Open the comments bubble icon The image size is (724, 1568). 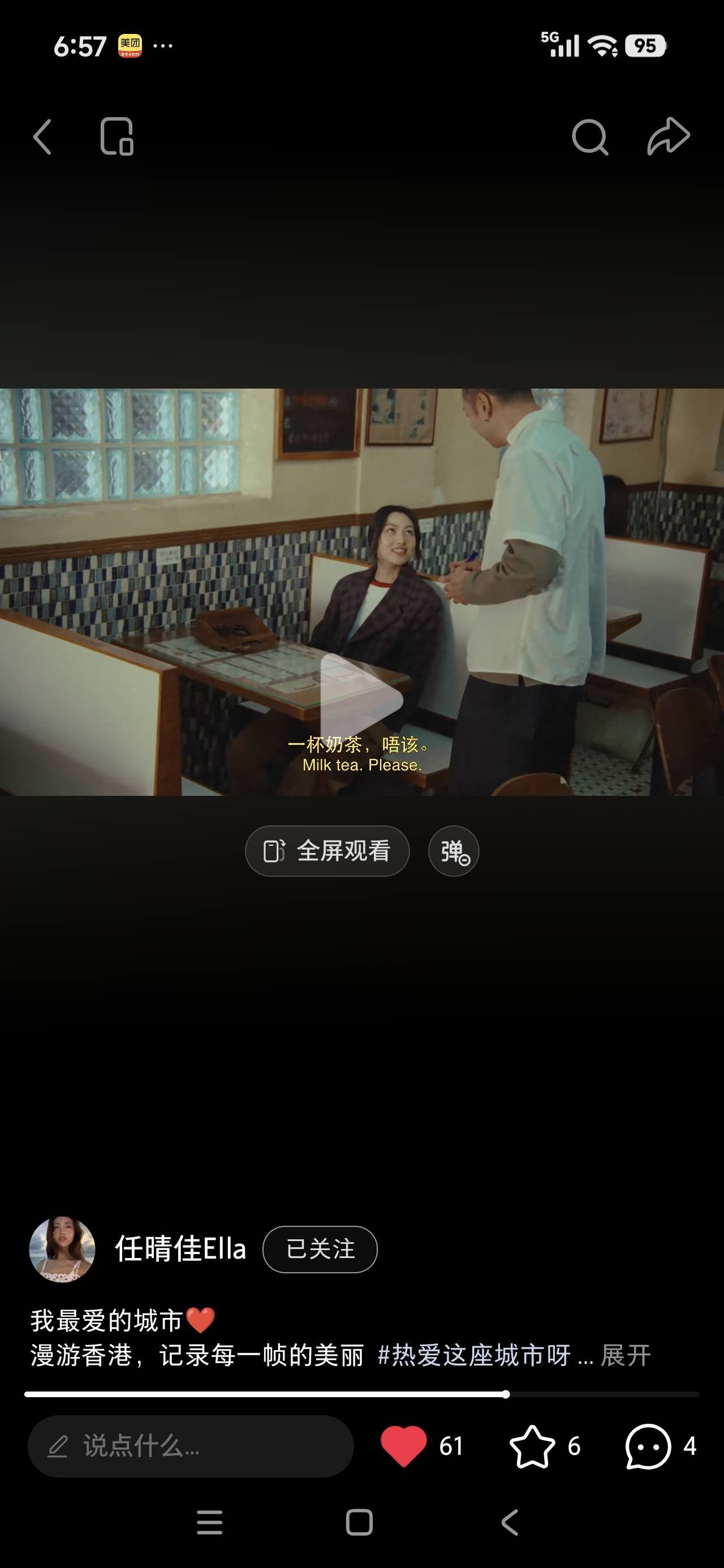tap(648, 1446)
